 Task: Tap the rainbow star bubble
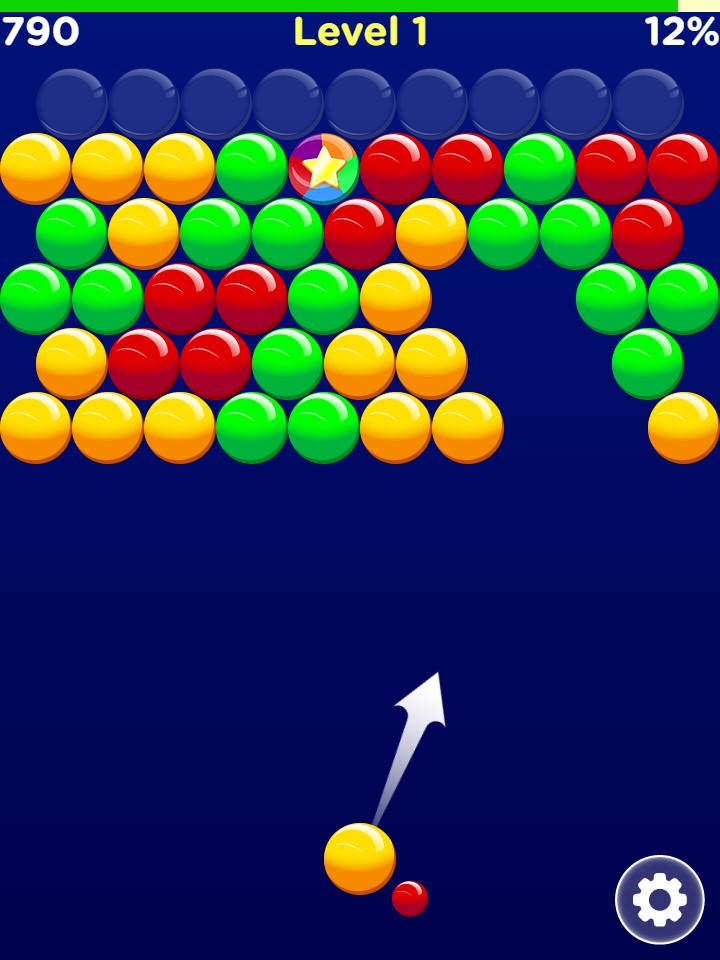click(x=323, y=168)
